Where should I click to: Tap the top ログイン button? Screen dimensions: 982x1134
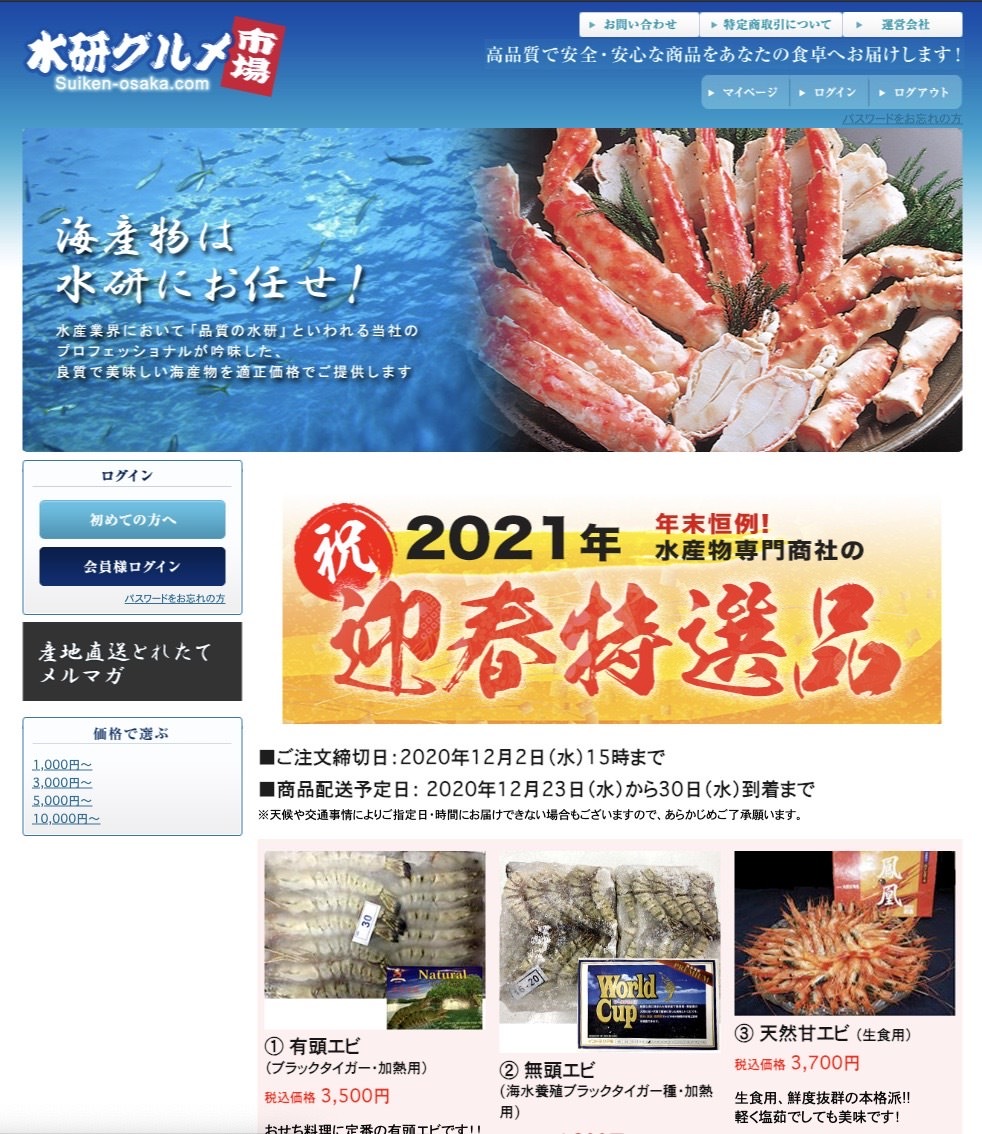point(831,92)
